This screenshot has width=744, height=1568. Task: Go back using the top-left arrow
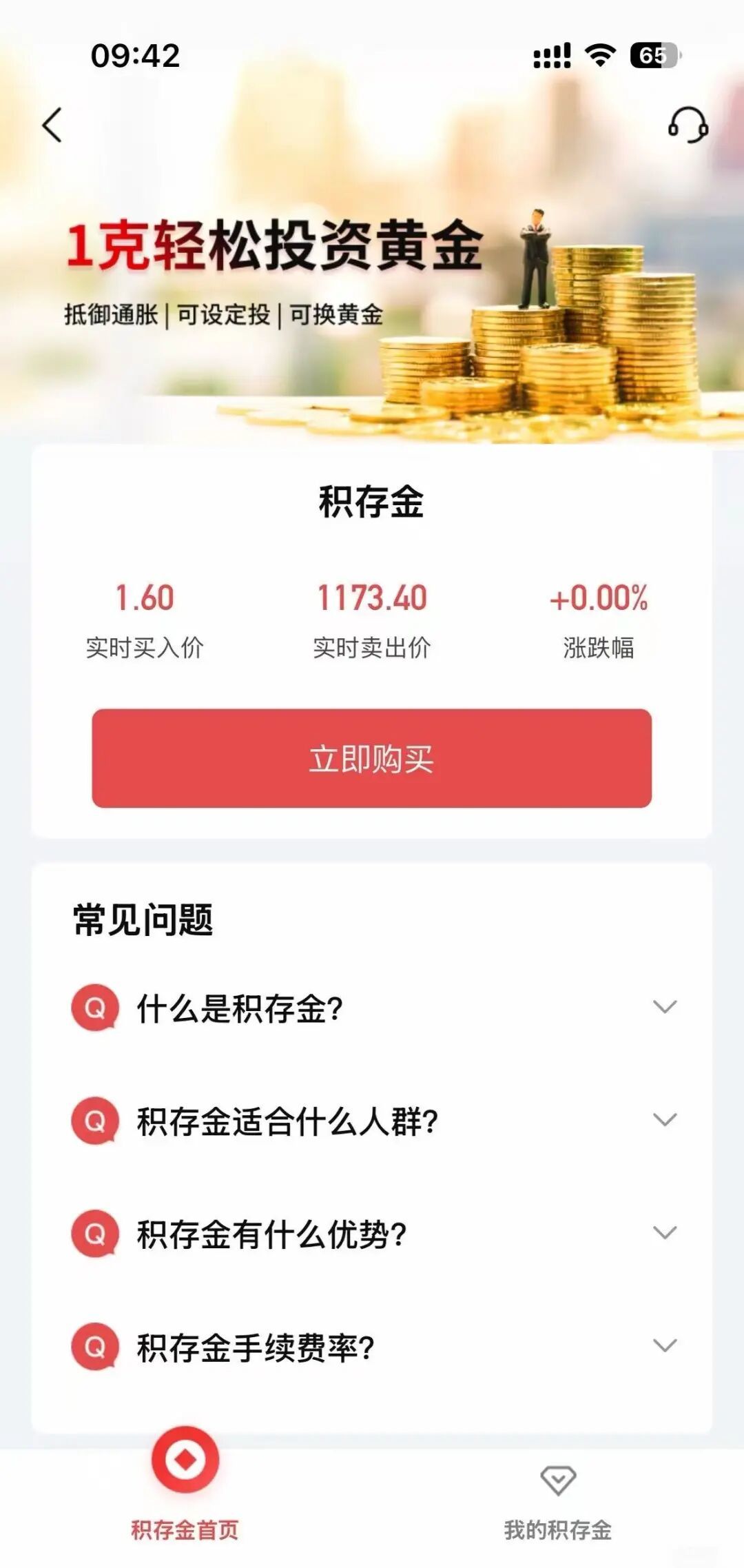pyautogui.click(x=52, y=125)
